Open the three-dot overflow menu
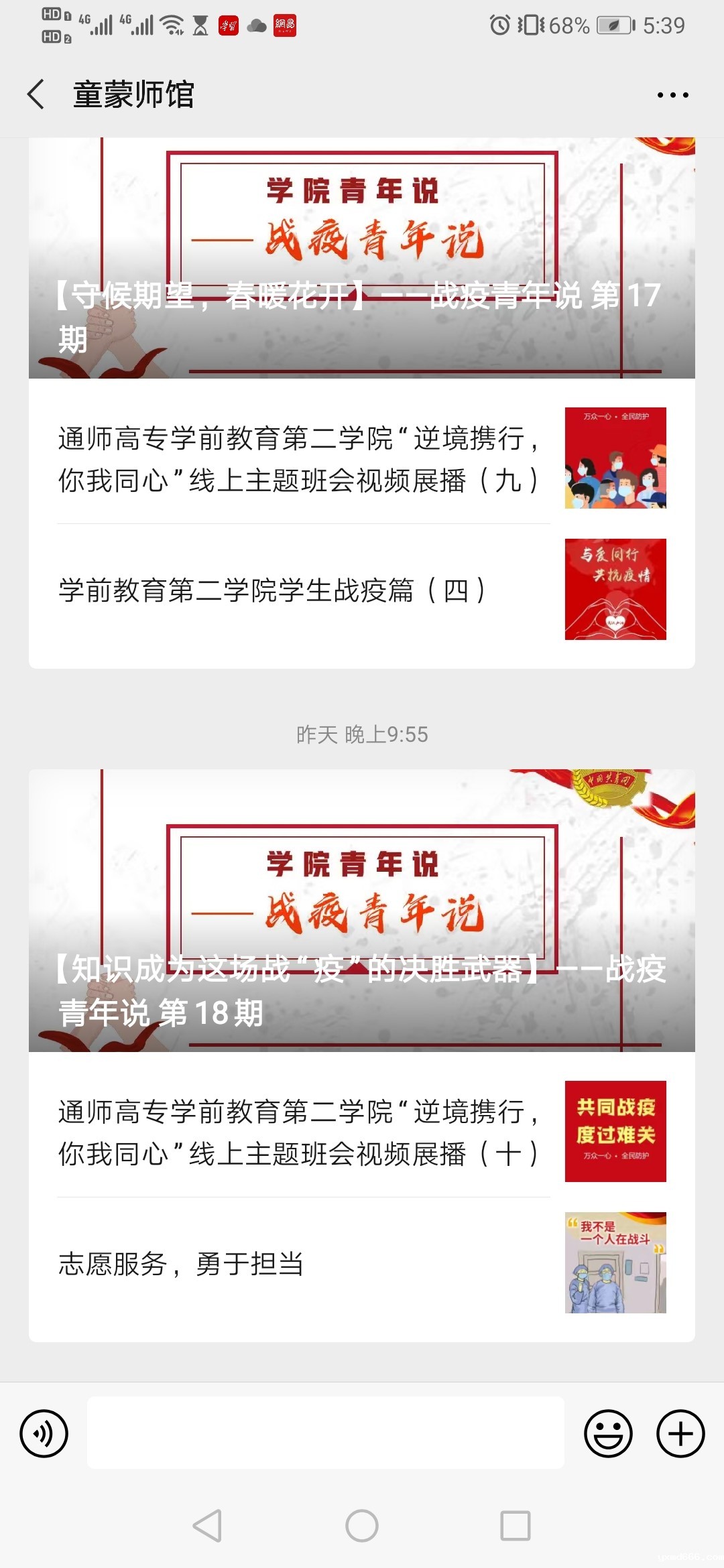The width and height of the screenshot is (724, 1568). click(x=672, y=95)
